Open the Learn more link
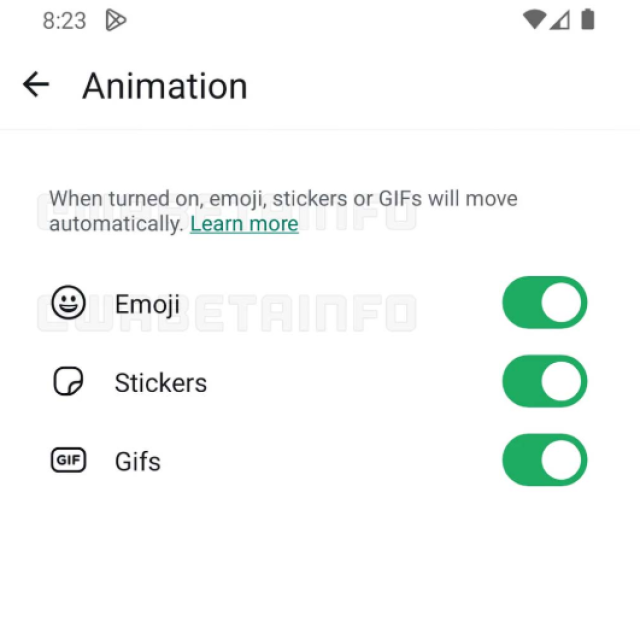This screenshot has width=640, height=627. click(244, 224)
